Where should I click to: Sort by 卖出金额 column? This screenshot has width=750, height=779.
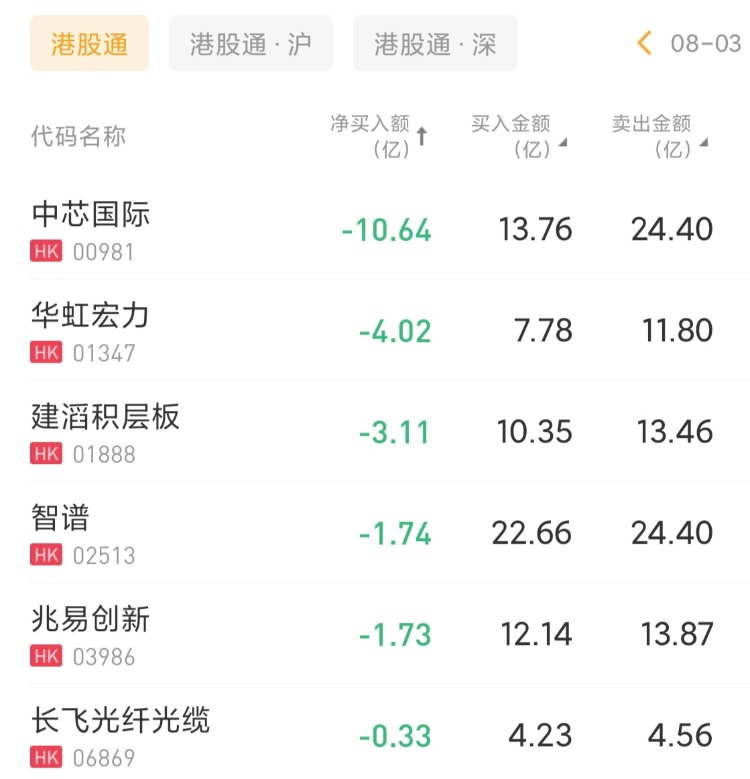[660, 136]
